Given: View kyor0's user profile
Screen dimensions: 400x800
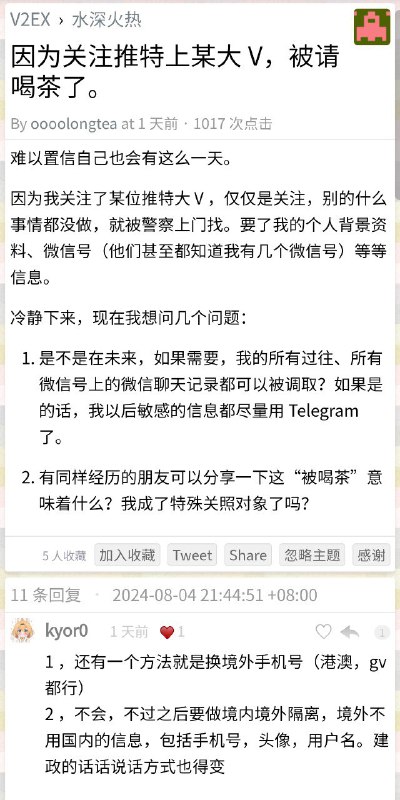Looking at the screenshot, I should (x=66, y=631).
